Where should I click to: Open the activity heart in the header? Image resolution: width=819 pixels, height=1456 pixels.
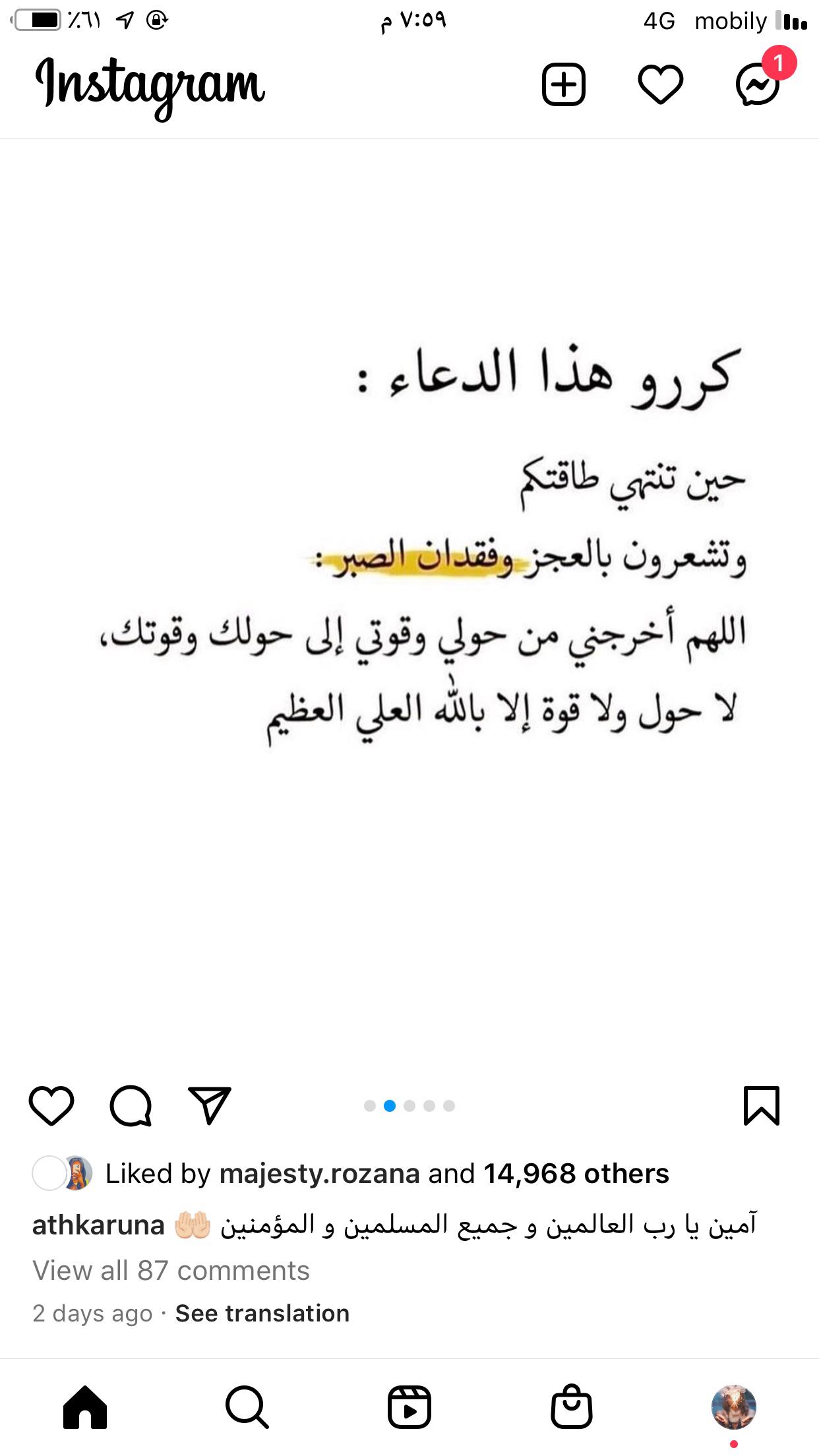(x=660, y=84)
